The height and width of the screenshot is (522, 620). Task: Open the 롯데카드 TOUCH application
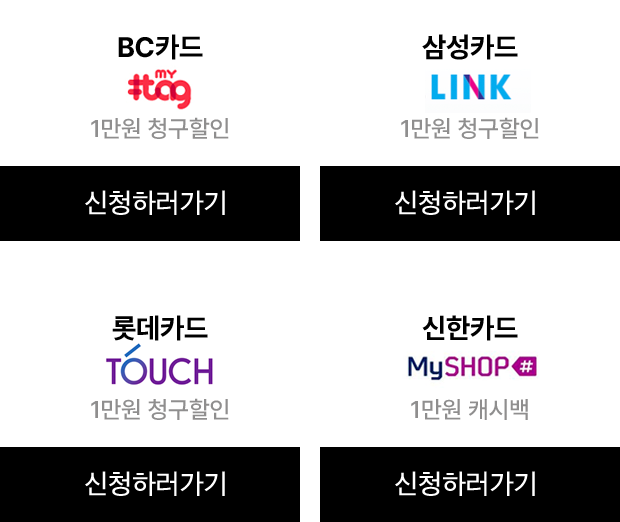[151, 484]
